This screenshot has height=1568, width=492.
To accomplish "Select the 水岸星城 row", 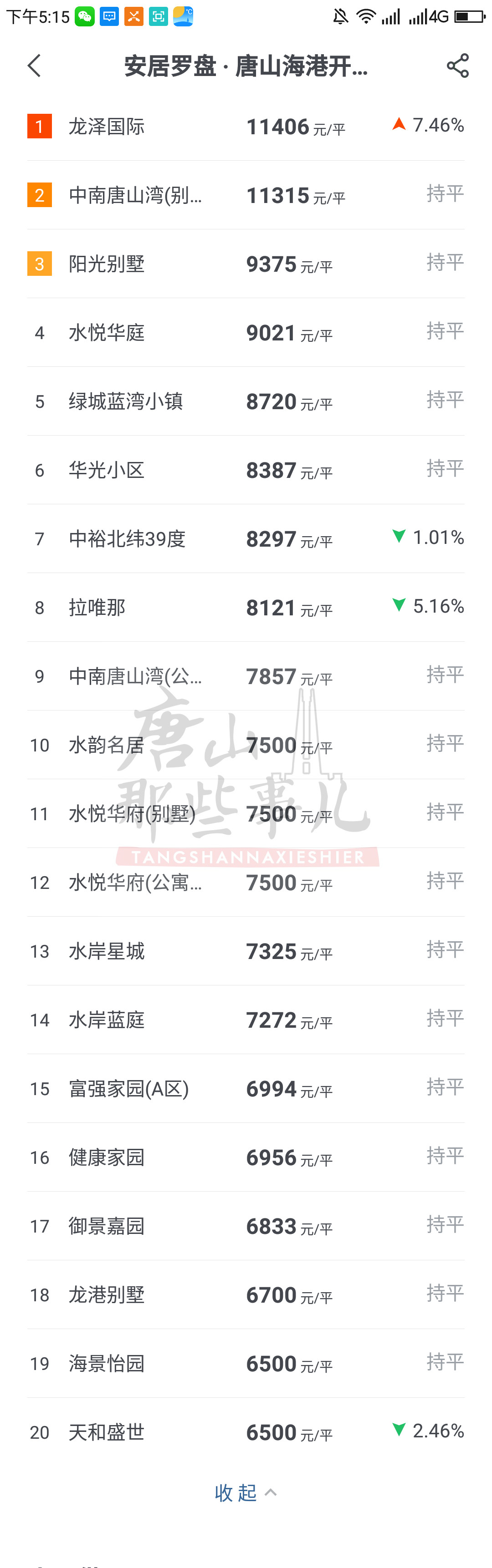I will pos(107,952).
